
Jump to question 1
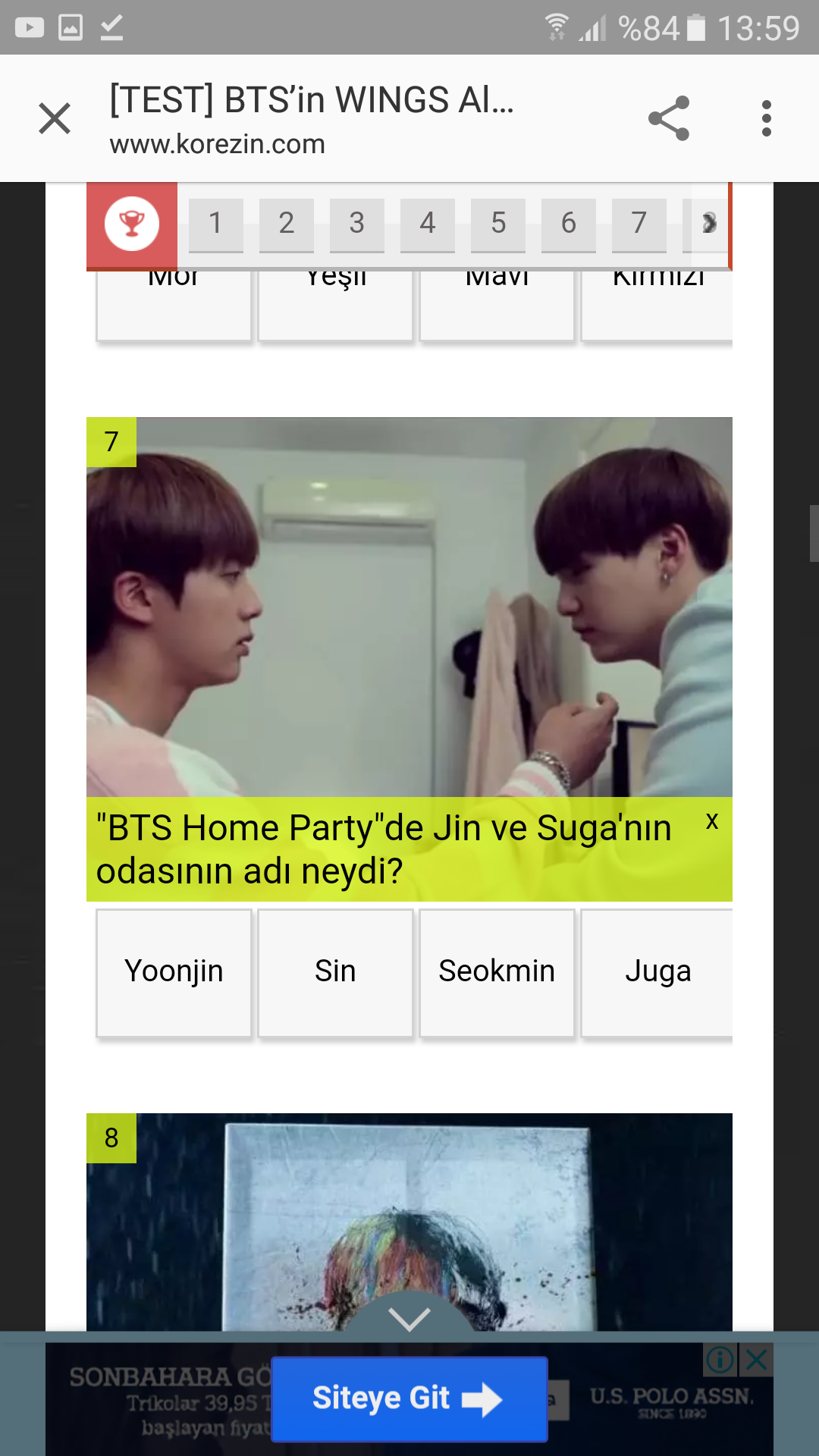tap(216, 224)
